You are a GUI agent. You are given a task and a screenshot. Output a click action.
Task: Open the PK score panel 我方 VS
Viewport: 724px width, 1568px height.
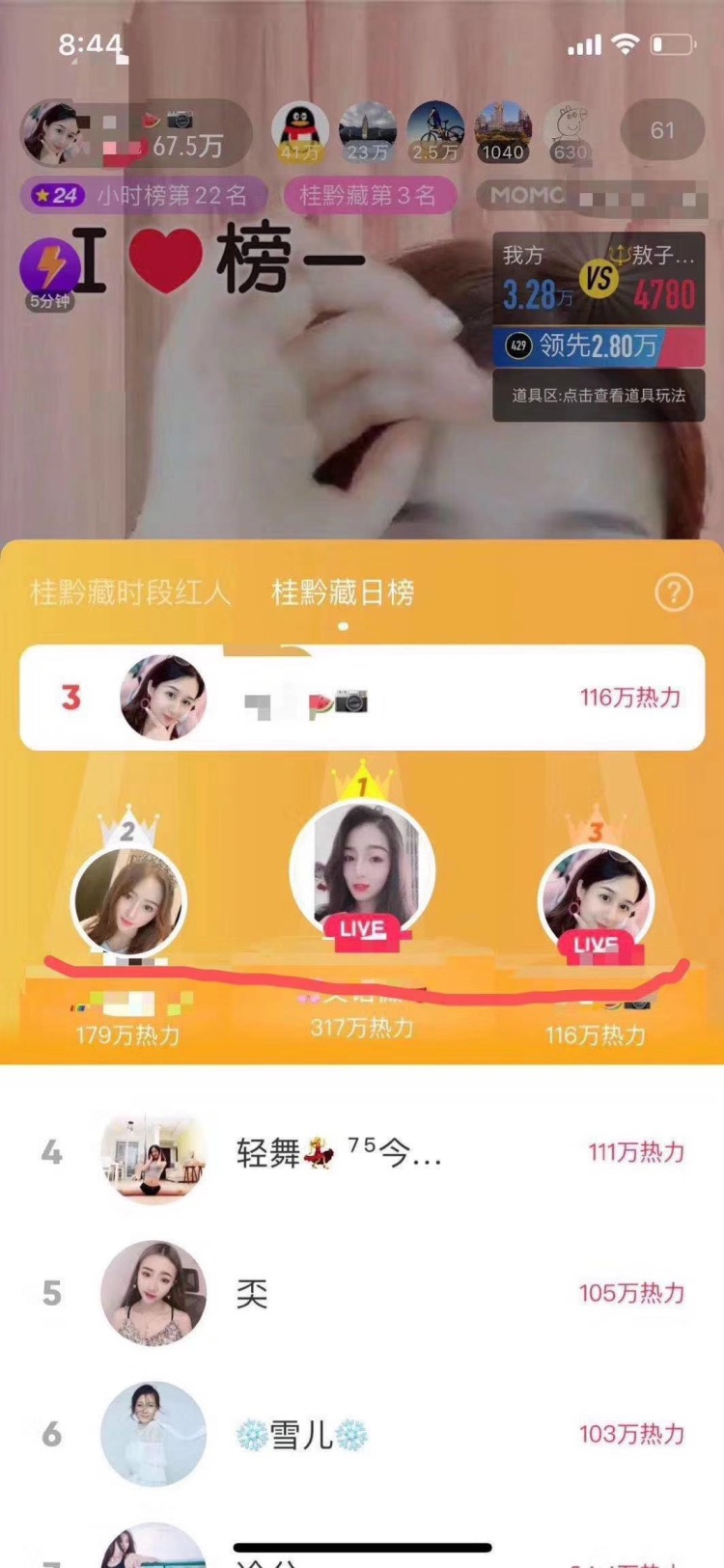tap(599, 278)
